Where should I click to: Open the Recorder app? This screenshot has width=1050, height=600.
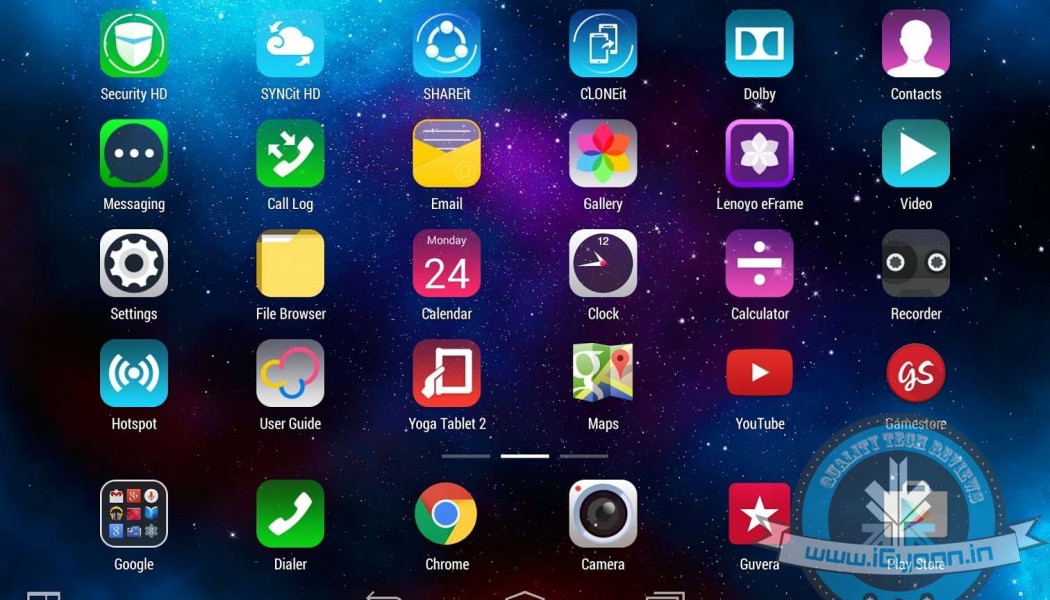click(915, 264)
